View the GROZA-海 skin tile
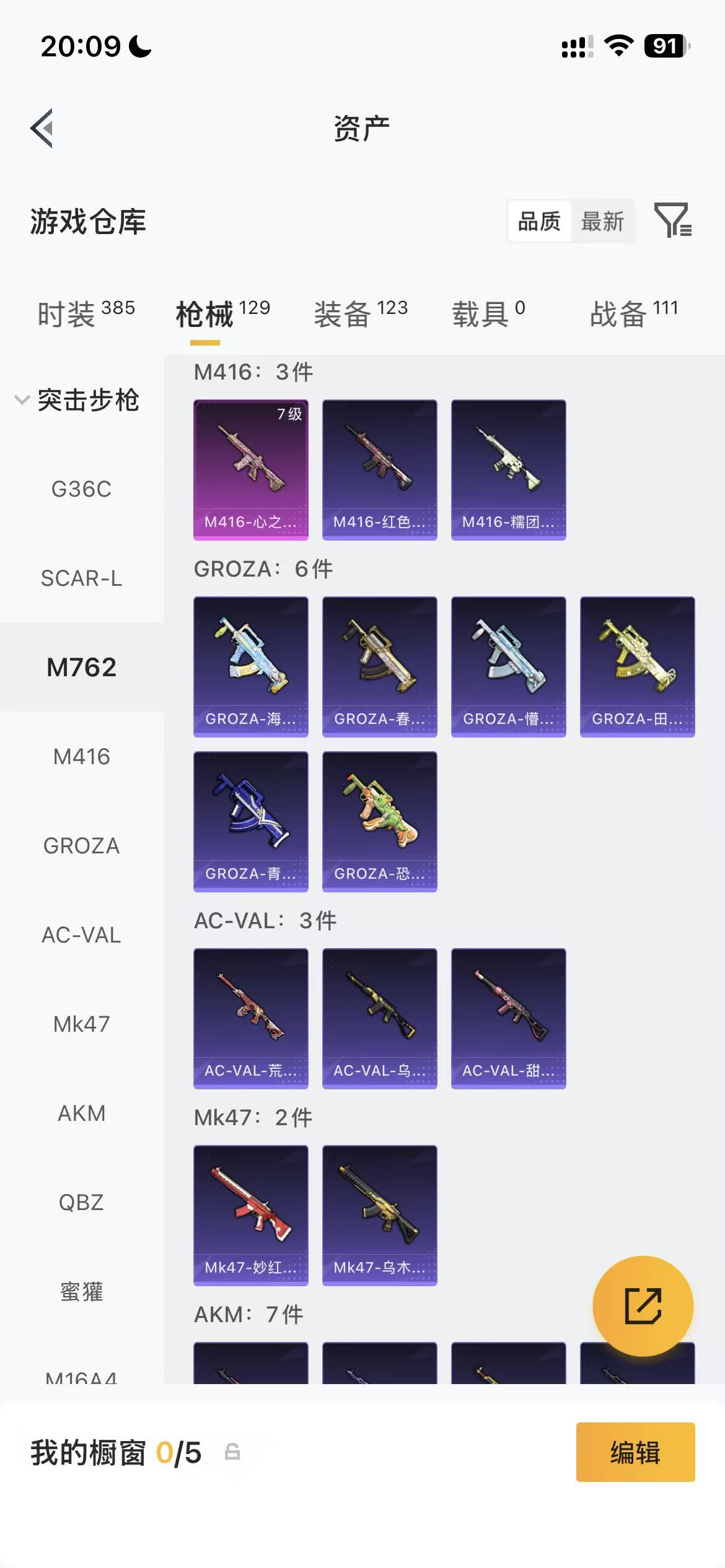This screenshot has width=725, height=1568. click(x=251, y=667)
